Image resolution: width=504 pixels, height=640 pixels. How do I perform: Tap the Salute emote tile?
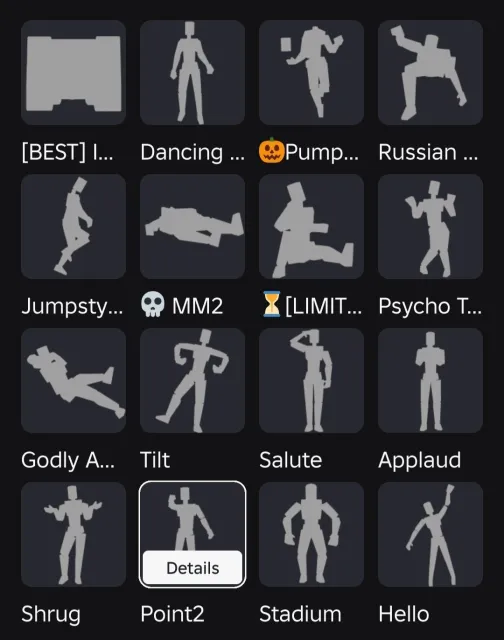click(x=311, y=380)
